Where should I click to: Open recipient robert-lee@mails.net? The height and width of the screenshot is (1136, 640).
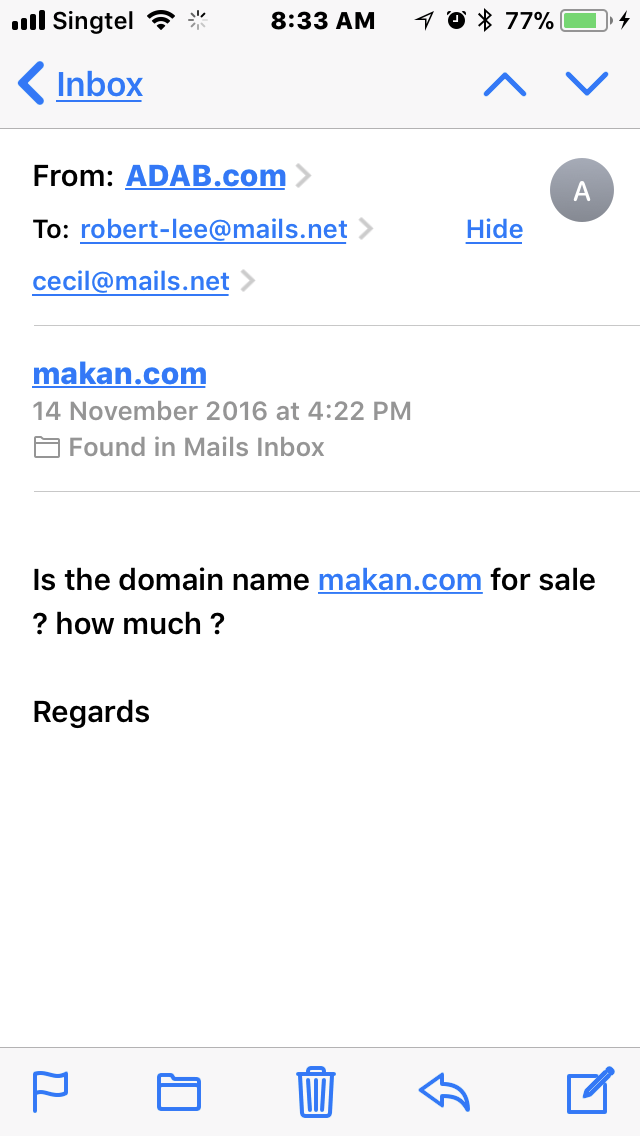213,230
